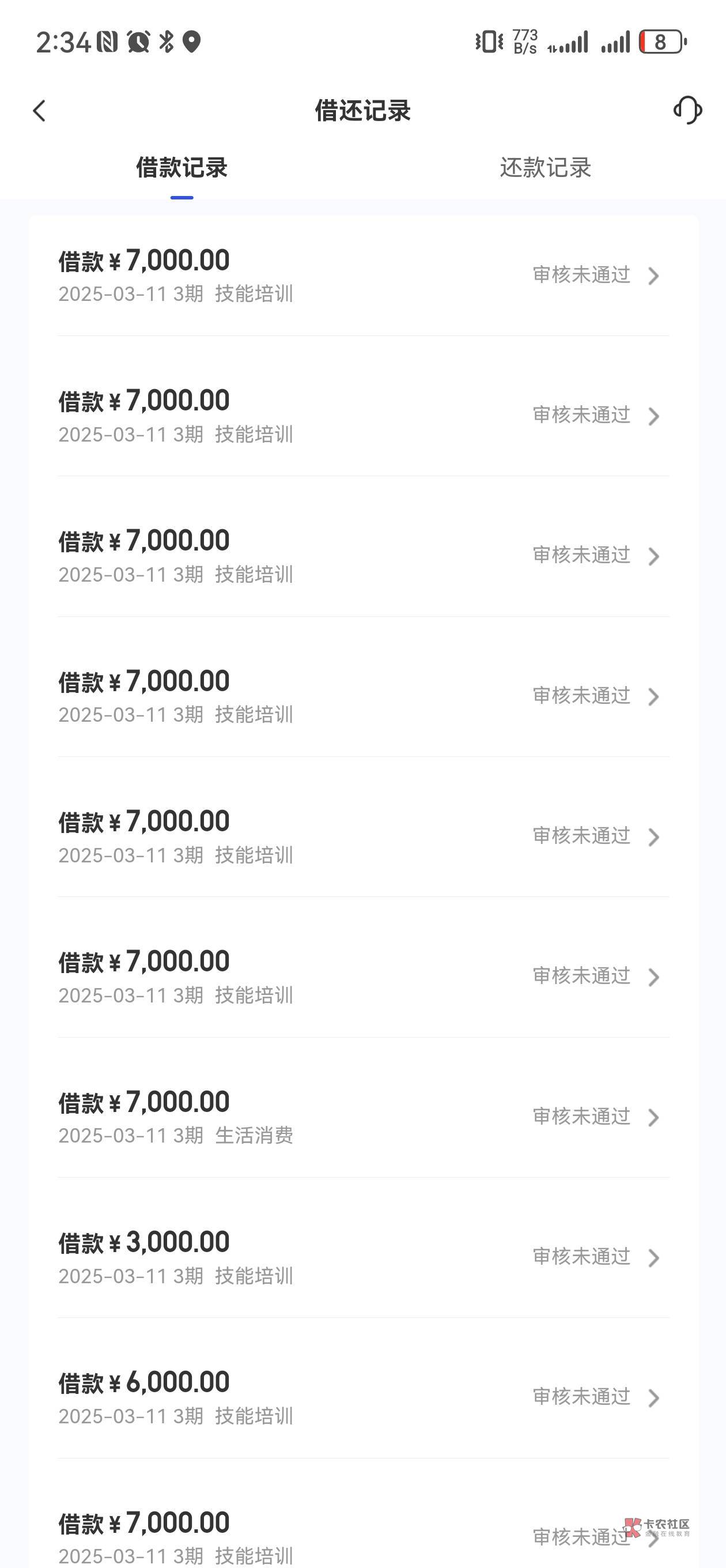Screen dimensions: 726x1568
Task: Contact customer service via the headset icon
Action: [x=687, y=110]
